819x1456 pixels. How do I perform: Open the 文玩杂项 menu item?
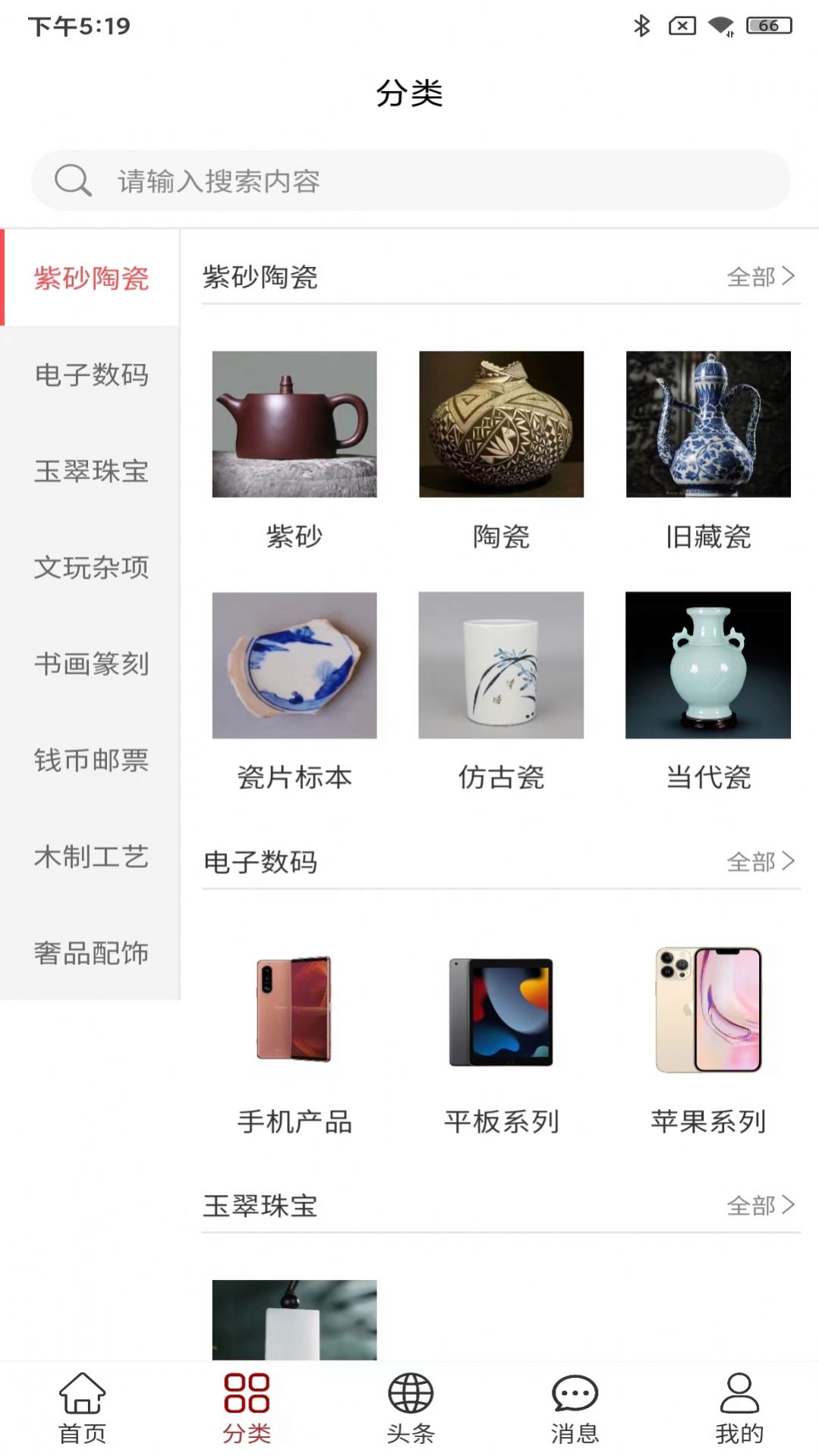pyautogui.click(x=91, y=568)
